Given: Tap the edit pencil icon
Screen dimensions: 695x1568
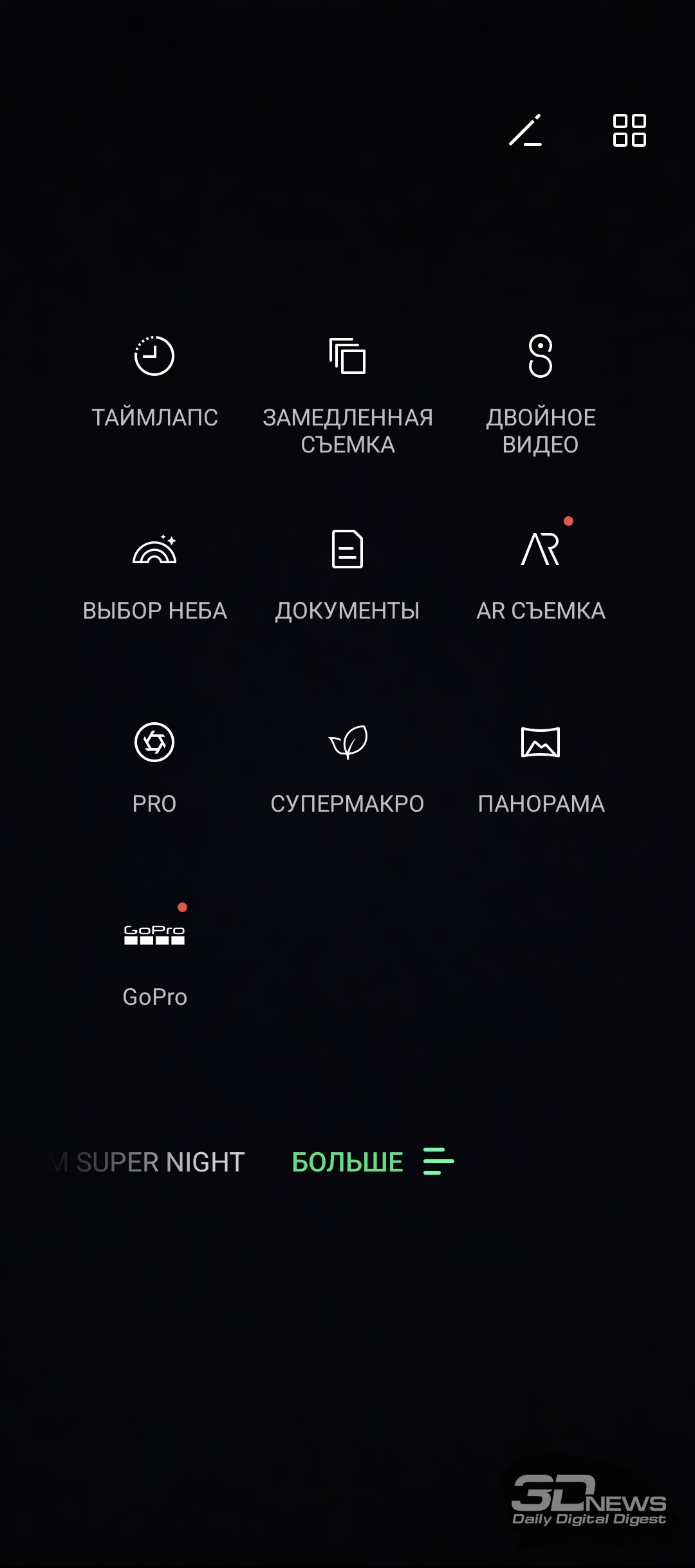Looking at the screenshot, I should (x=525, y=130).
